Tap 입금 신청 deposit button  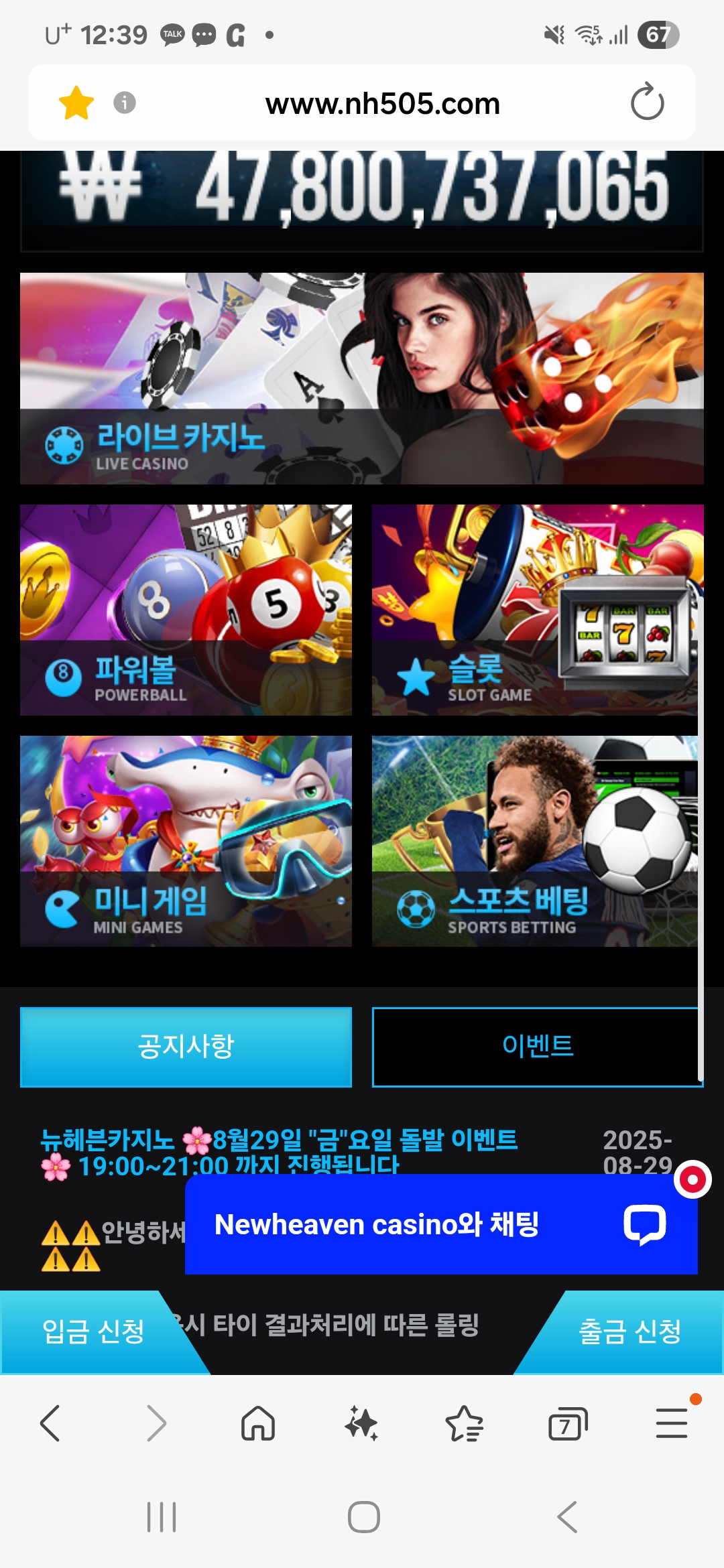point(94,1331)
